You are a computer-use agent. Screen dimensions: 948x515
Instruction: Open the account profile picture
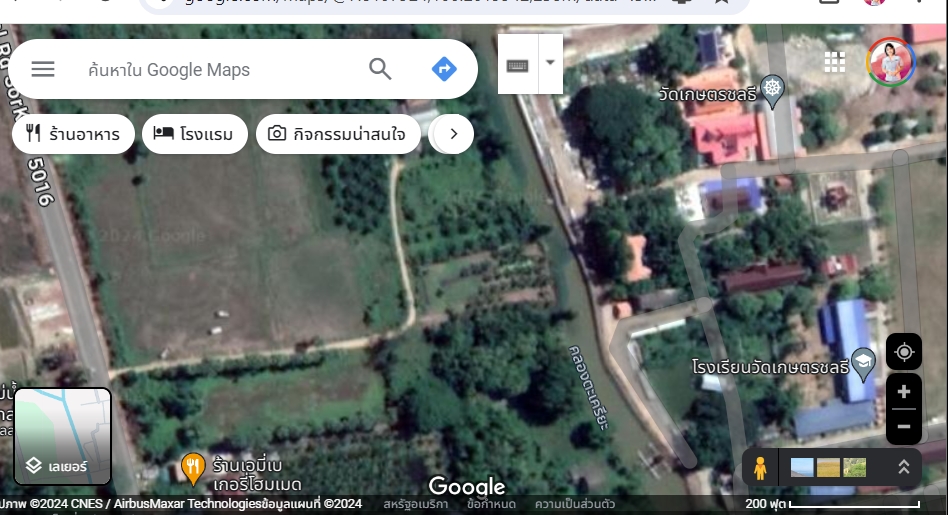click(890, 62)
